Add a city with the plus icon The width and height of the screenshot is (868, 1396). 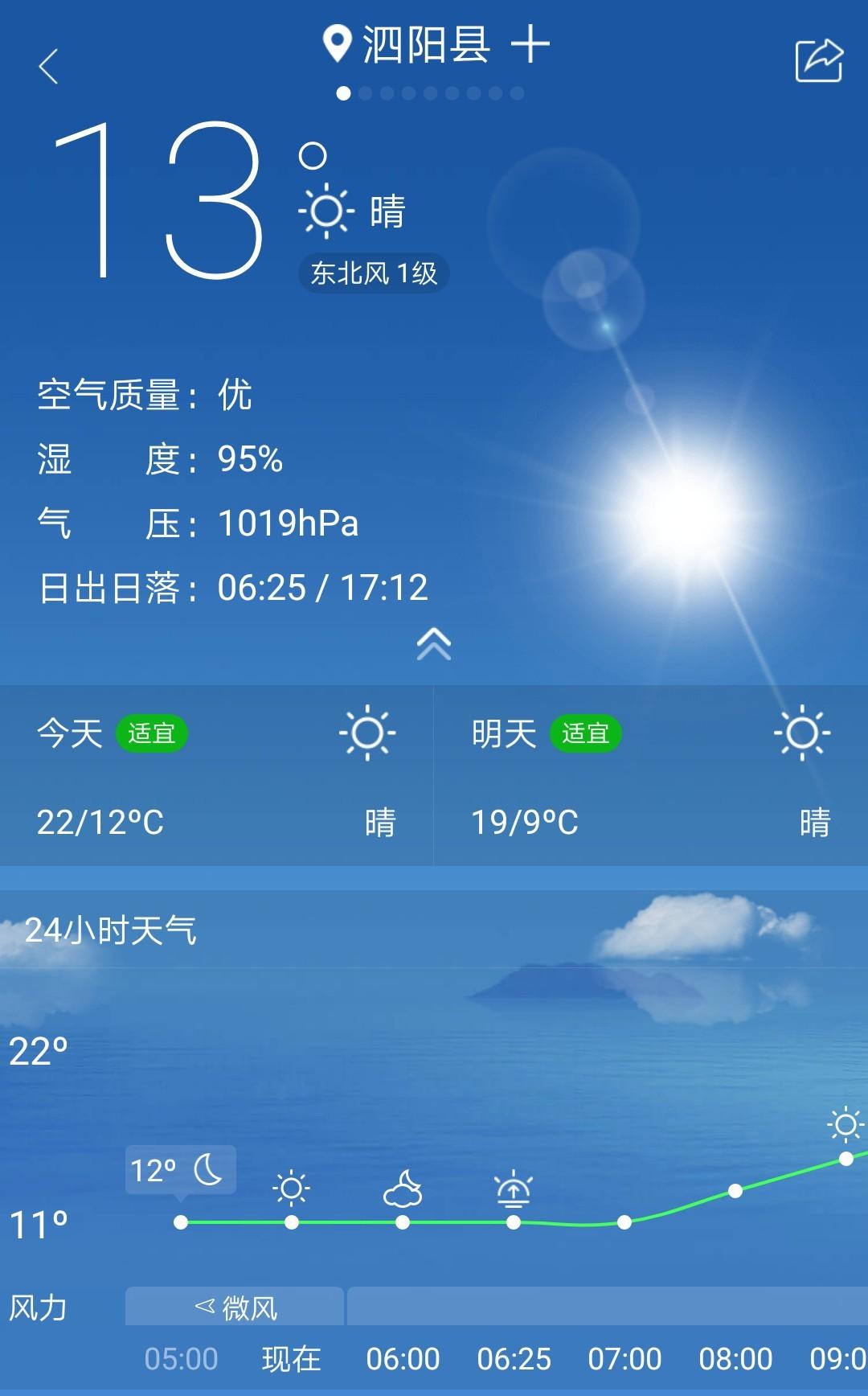530,44
